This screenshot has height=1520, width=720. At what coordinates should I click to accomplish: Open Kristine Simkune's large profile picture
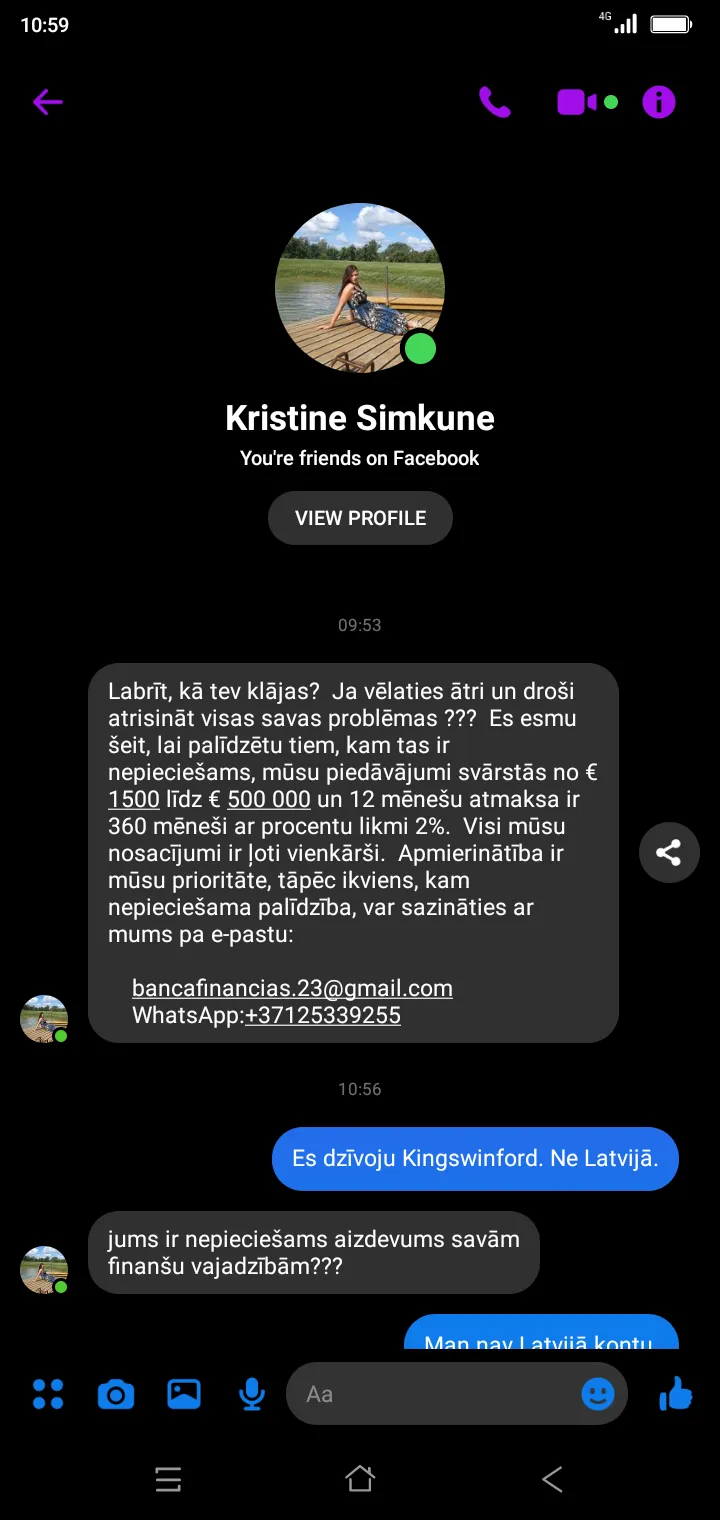[x=360, y=288]
